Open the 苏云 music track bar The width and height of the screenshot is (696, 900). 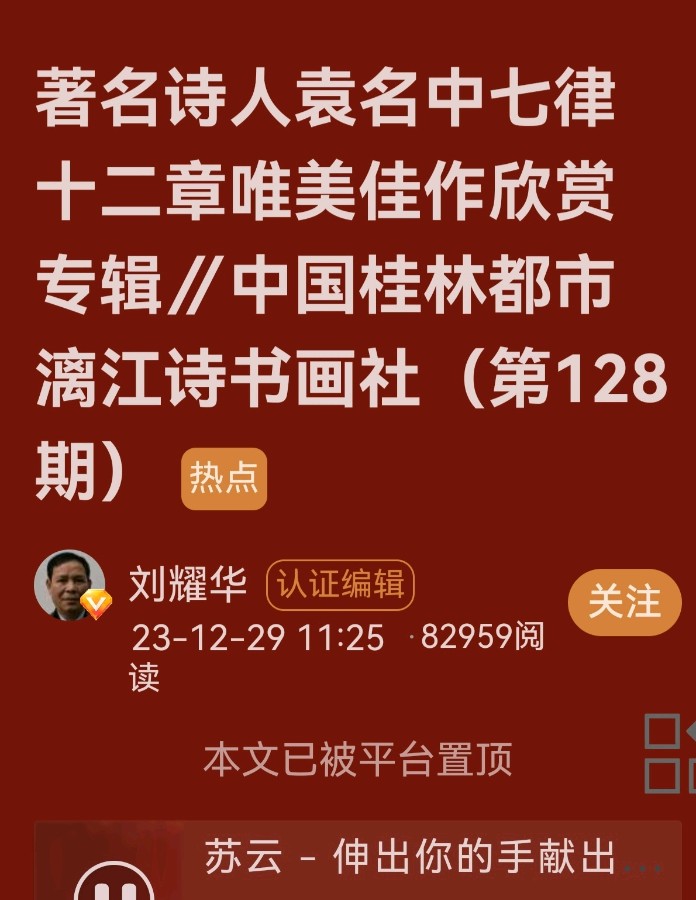[420, 860]
